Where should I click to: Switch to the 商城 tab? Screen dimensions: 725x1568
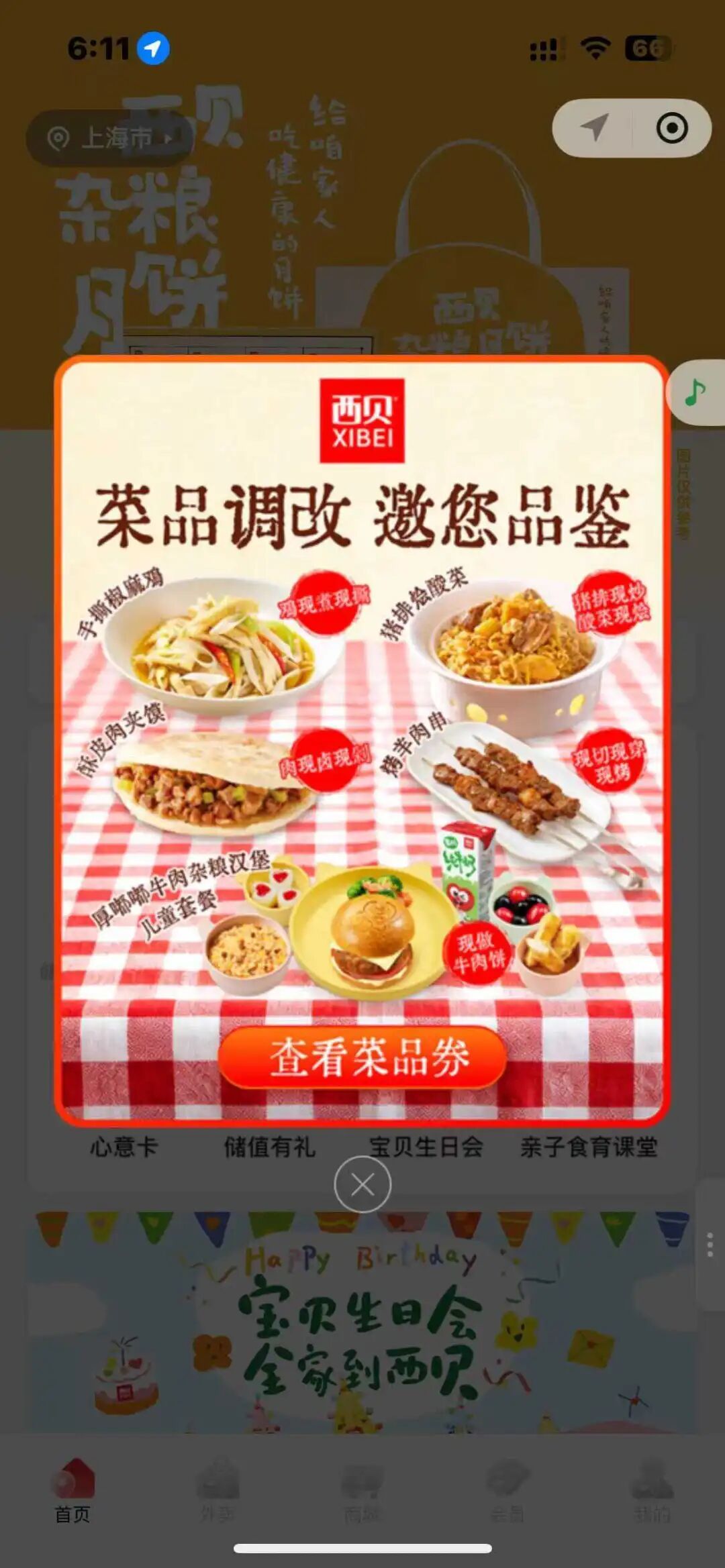tap(362, 1491)
